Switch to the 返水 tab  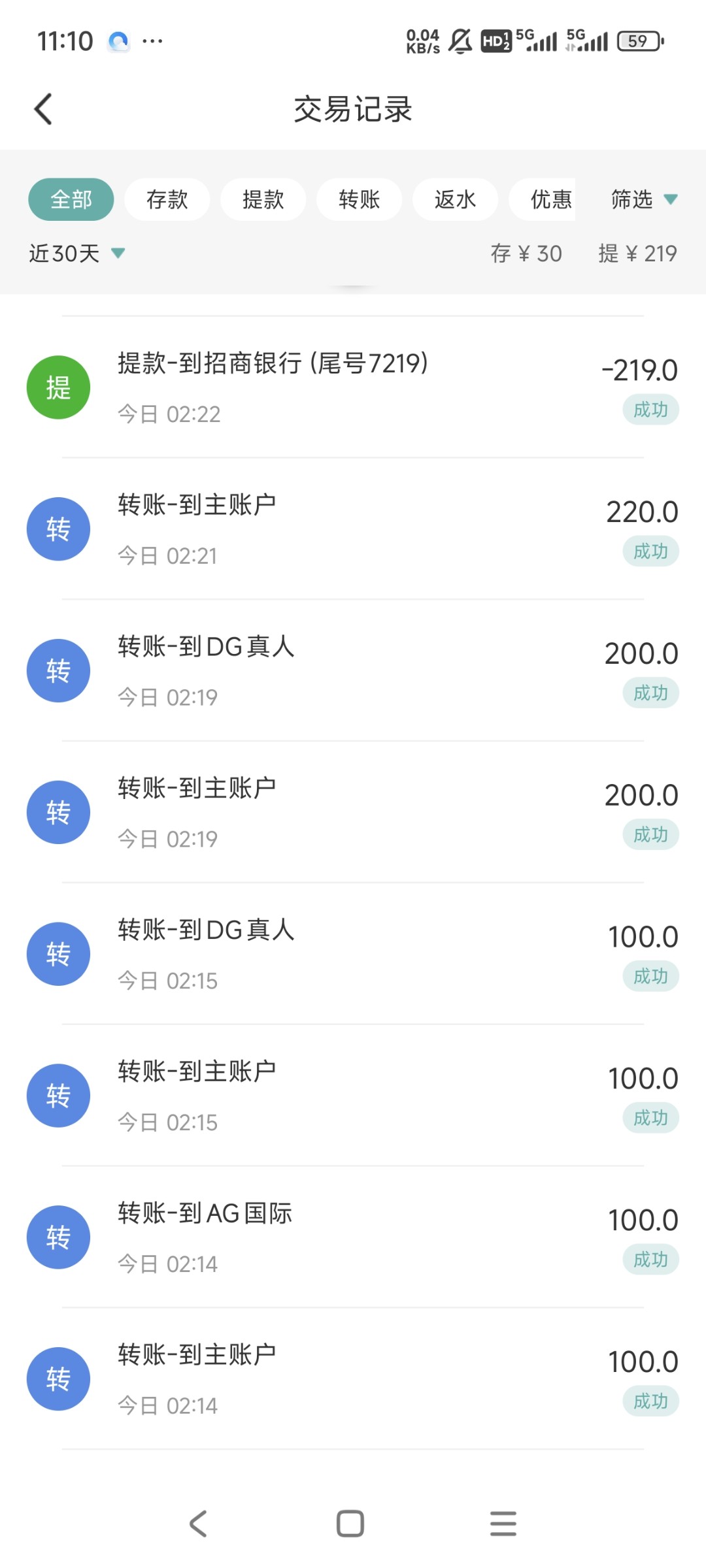tap(456, 199)
